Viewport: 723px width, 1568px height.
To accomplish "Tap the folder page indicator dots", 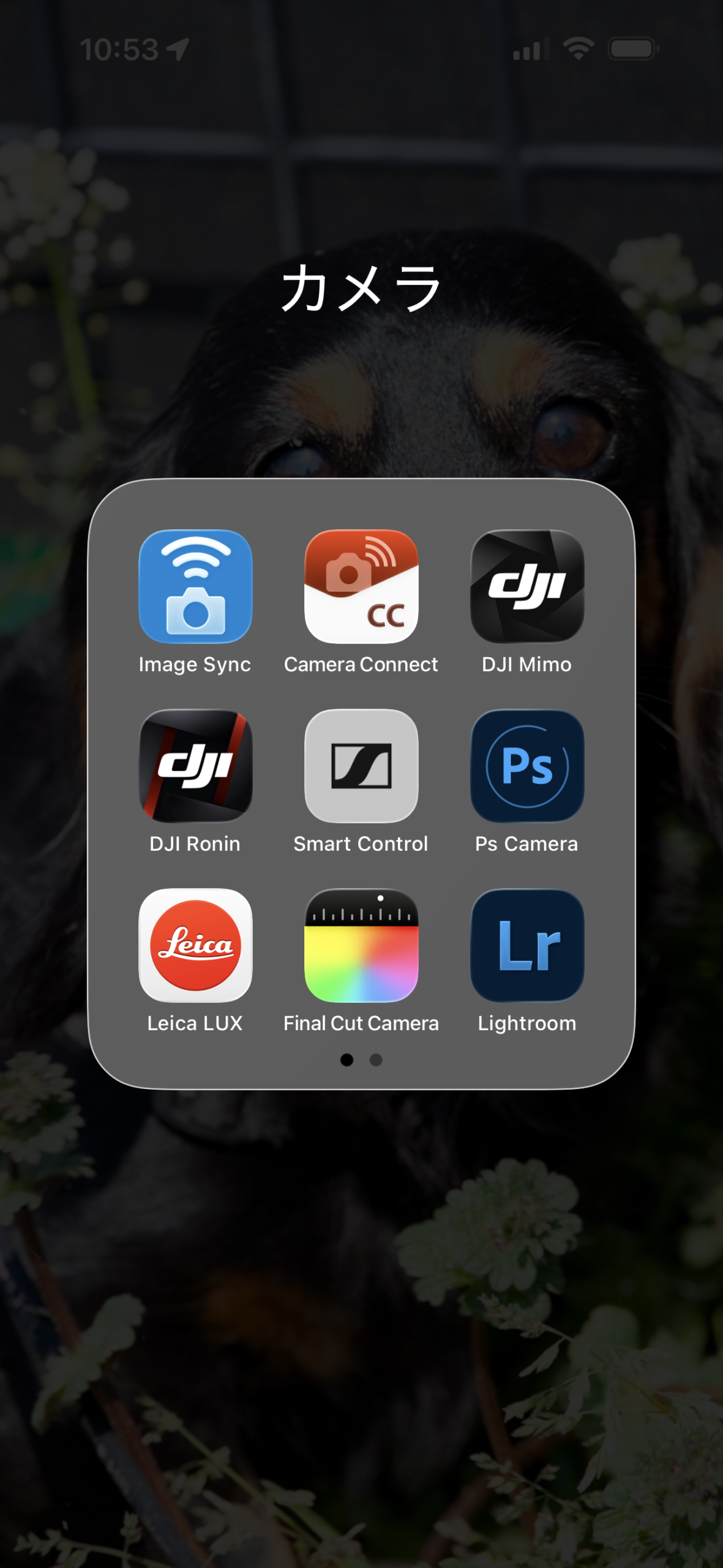I will (361, 1060).
